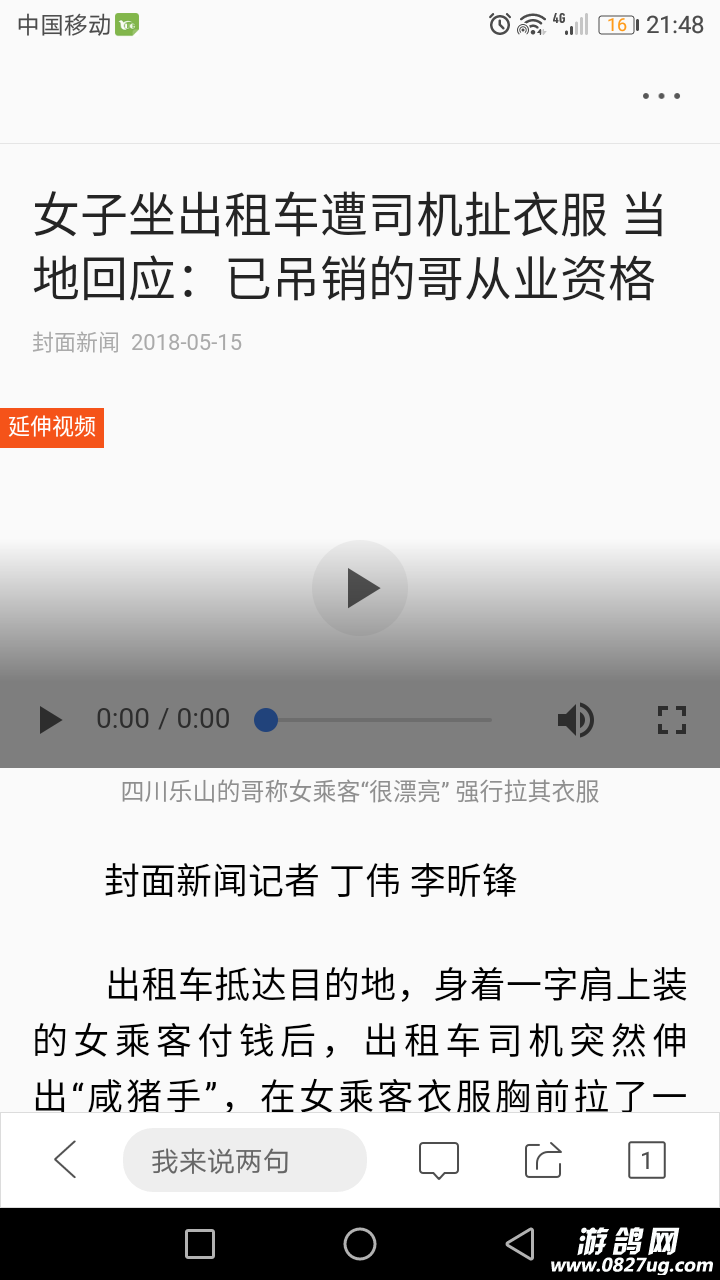
Task: Mute the video sound
Action: pos(575,719)
